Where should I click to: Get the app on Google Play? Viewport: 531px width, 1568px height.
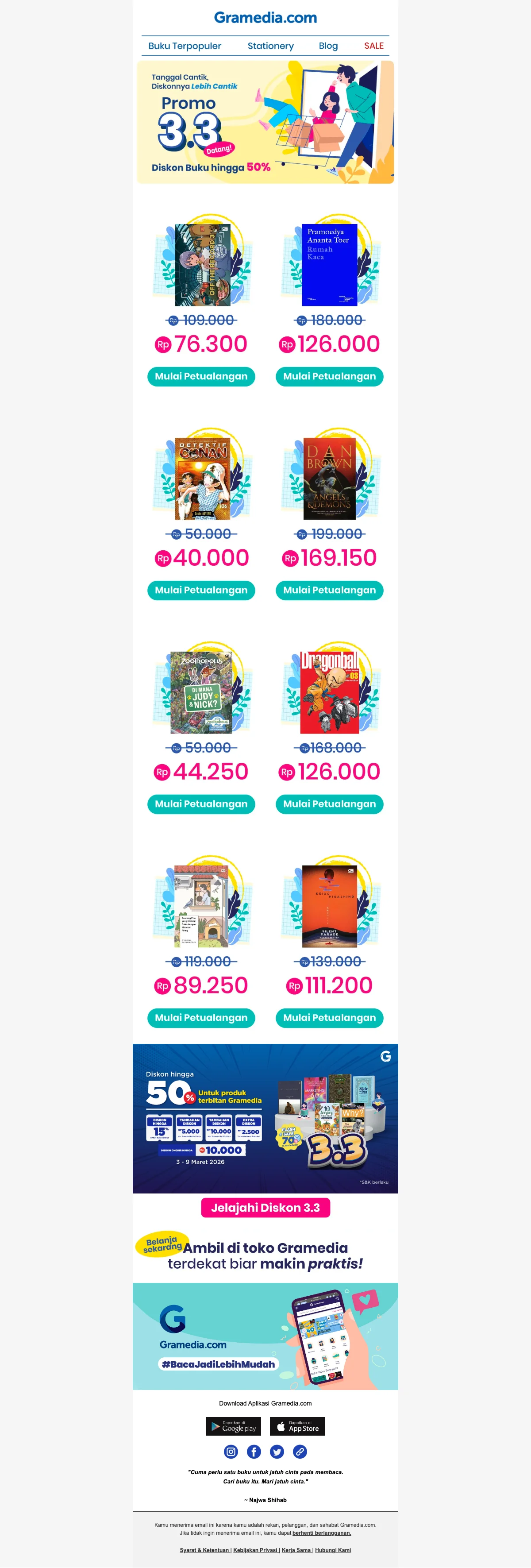coord(233,1426)
